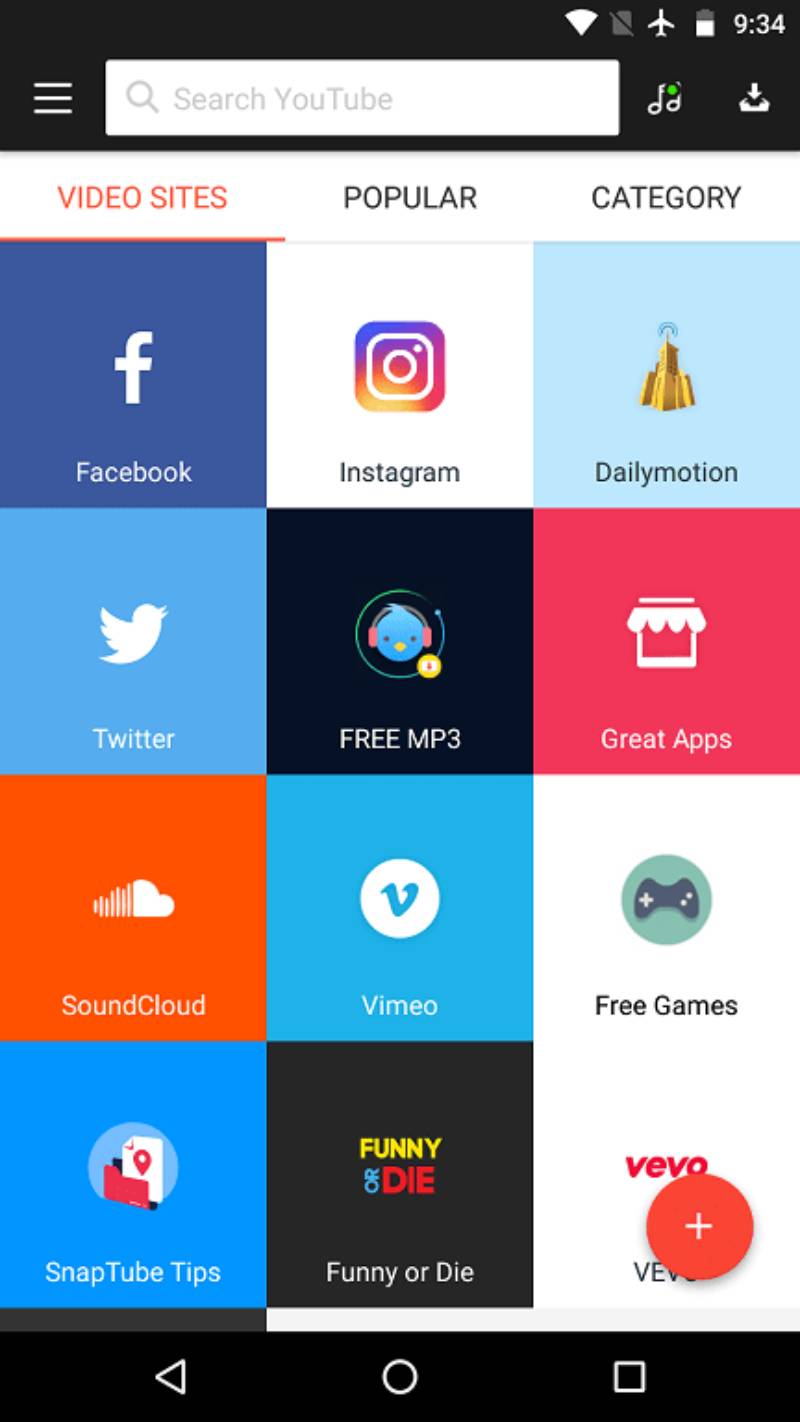Image resolution: width=800 pixels, height=1422 pixels.
Task: Select the Video Sites tab
Action: click(x=142, y=198)
